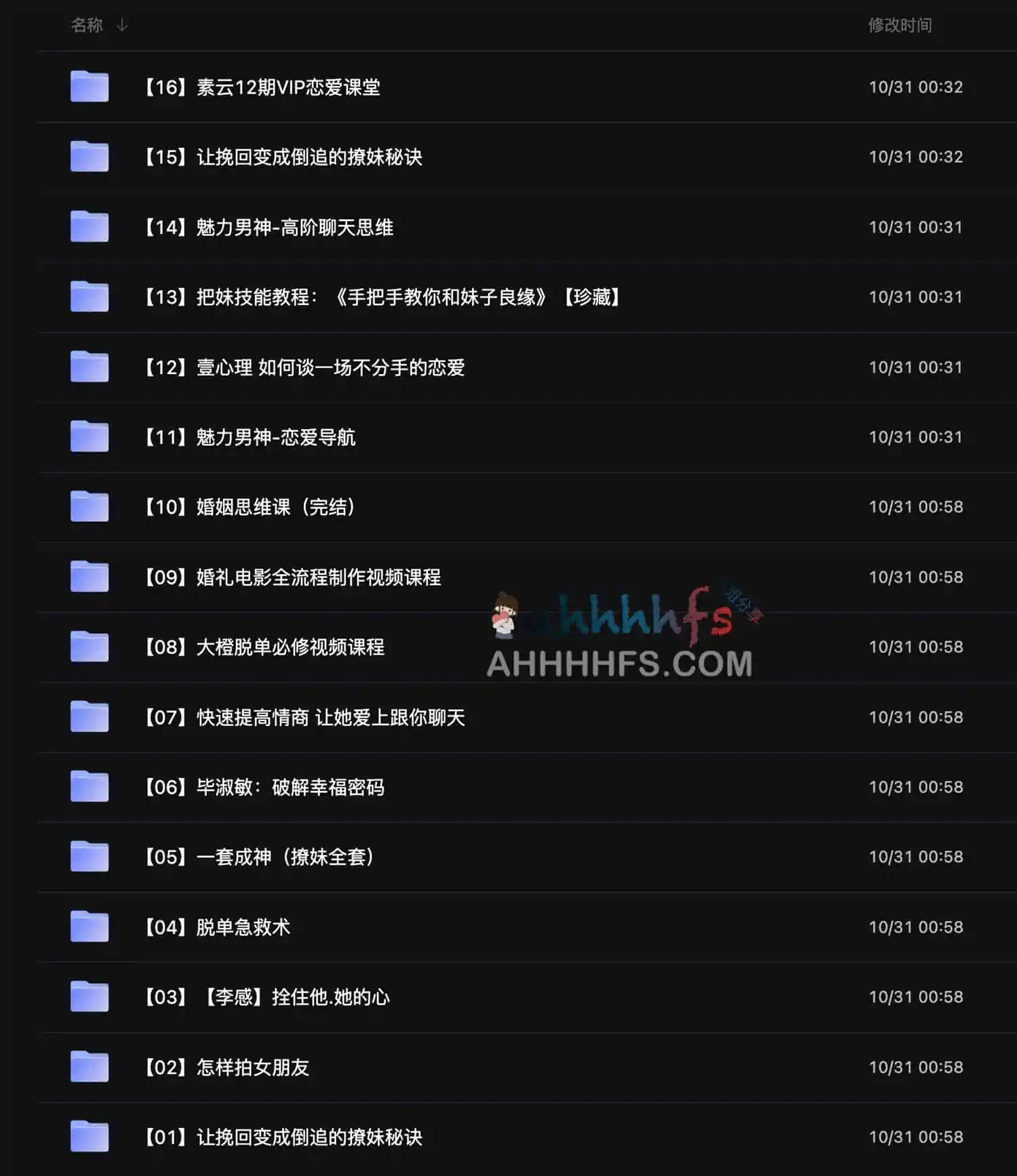
Task: Open folder 【04】脱单急救术
Action: click(217, 927)
